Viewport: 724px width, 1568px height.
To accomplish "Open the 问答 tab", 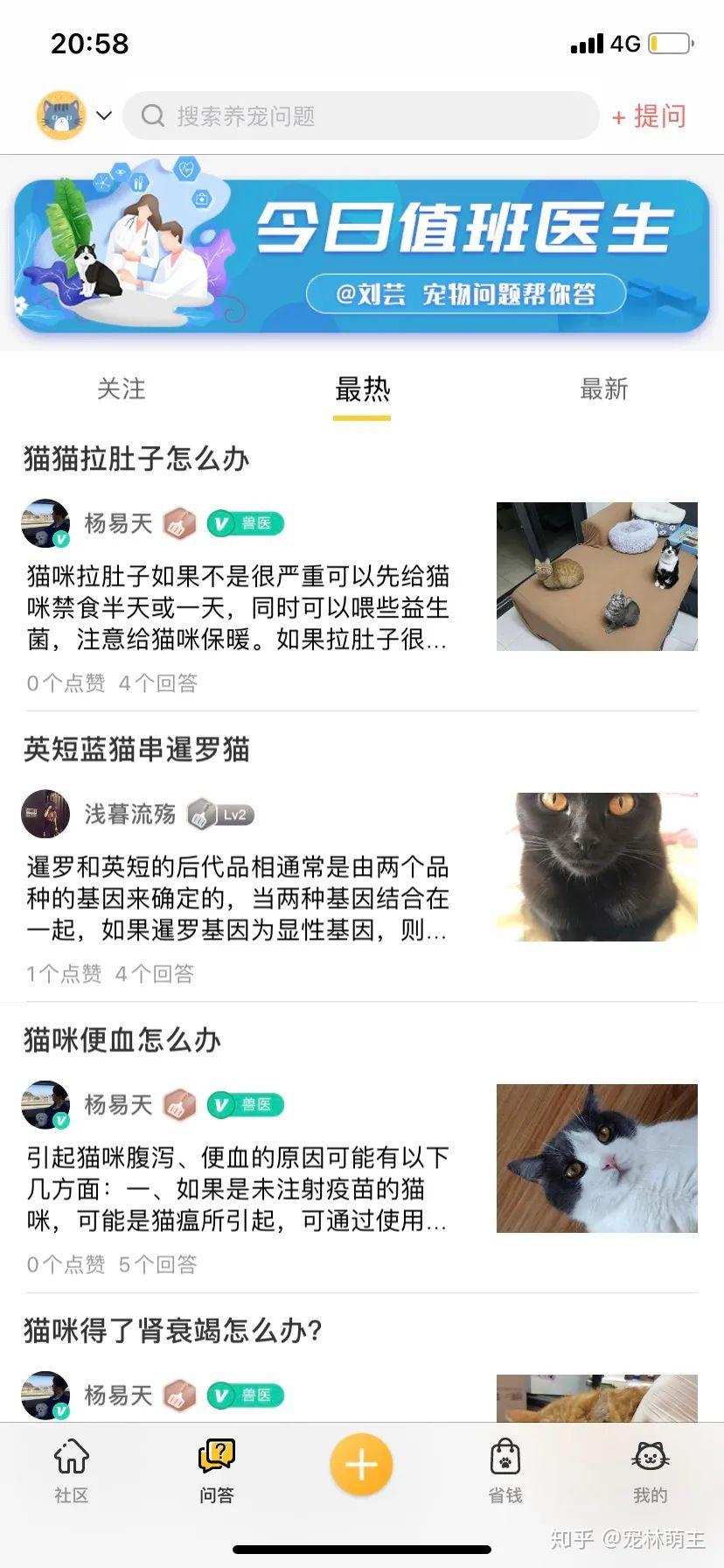I will 216,1470.
